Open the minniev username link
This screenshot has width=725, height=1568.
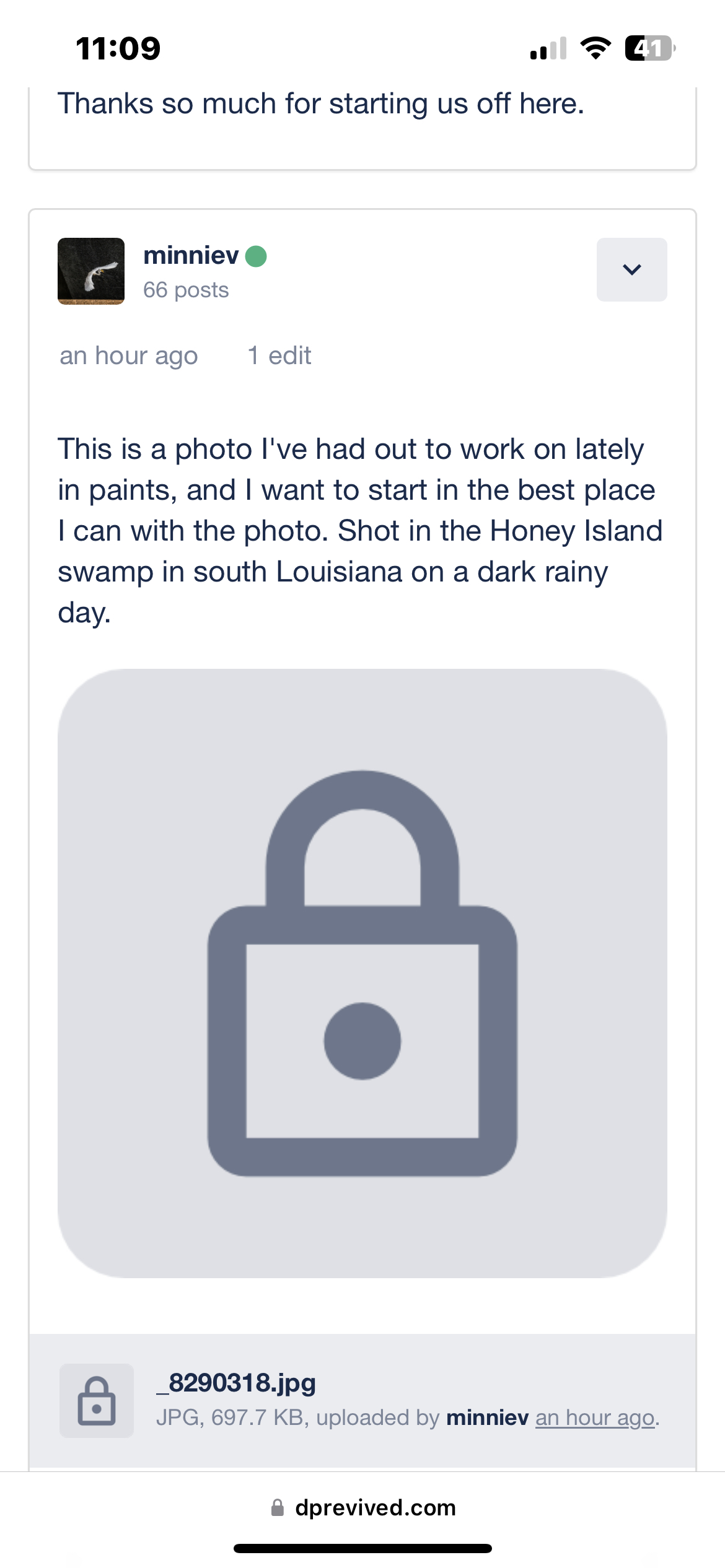(x=191, y=255)
